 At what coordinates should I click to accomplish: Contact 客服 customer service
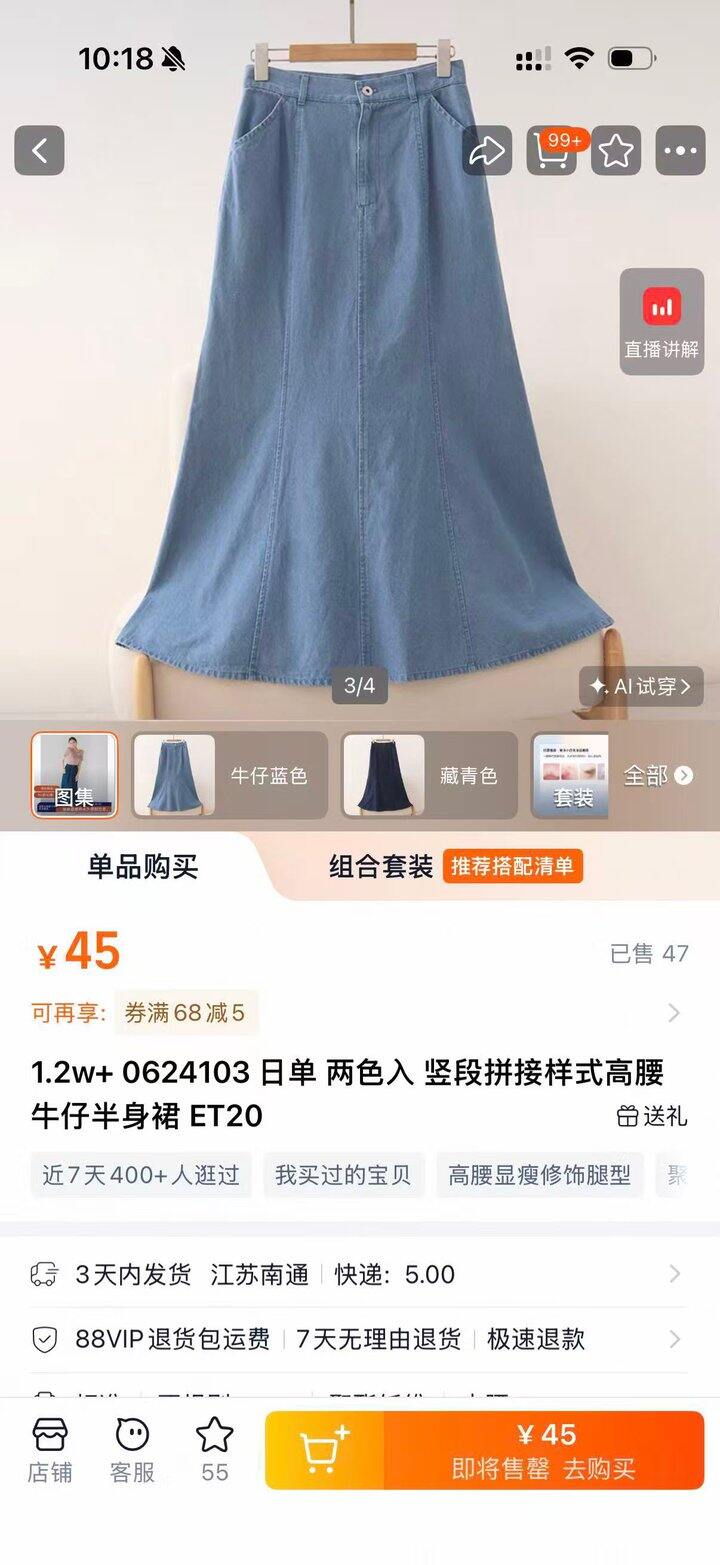[132, 1449]
